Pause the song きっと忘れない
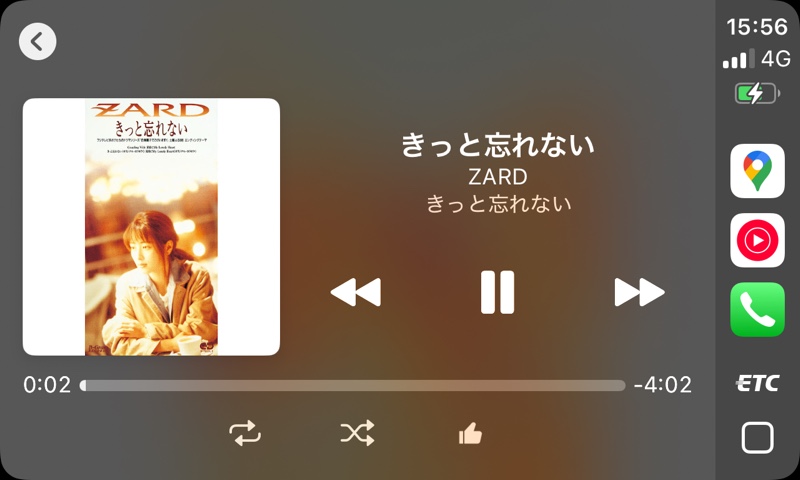This screenshot has height=480, width=800. (497, 292)
